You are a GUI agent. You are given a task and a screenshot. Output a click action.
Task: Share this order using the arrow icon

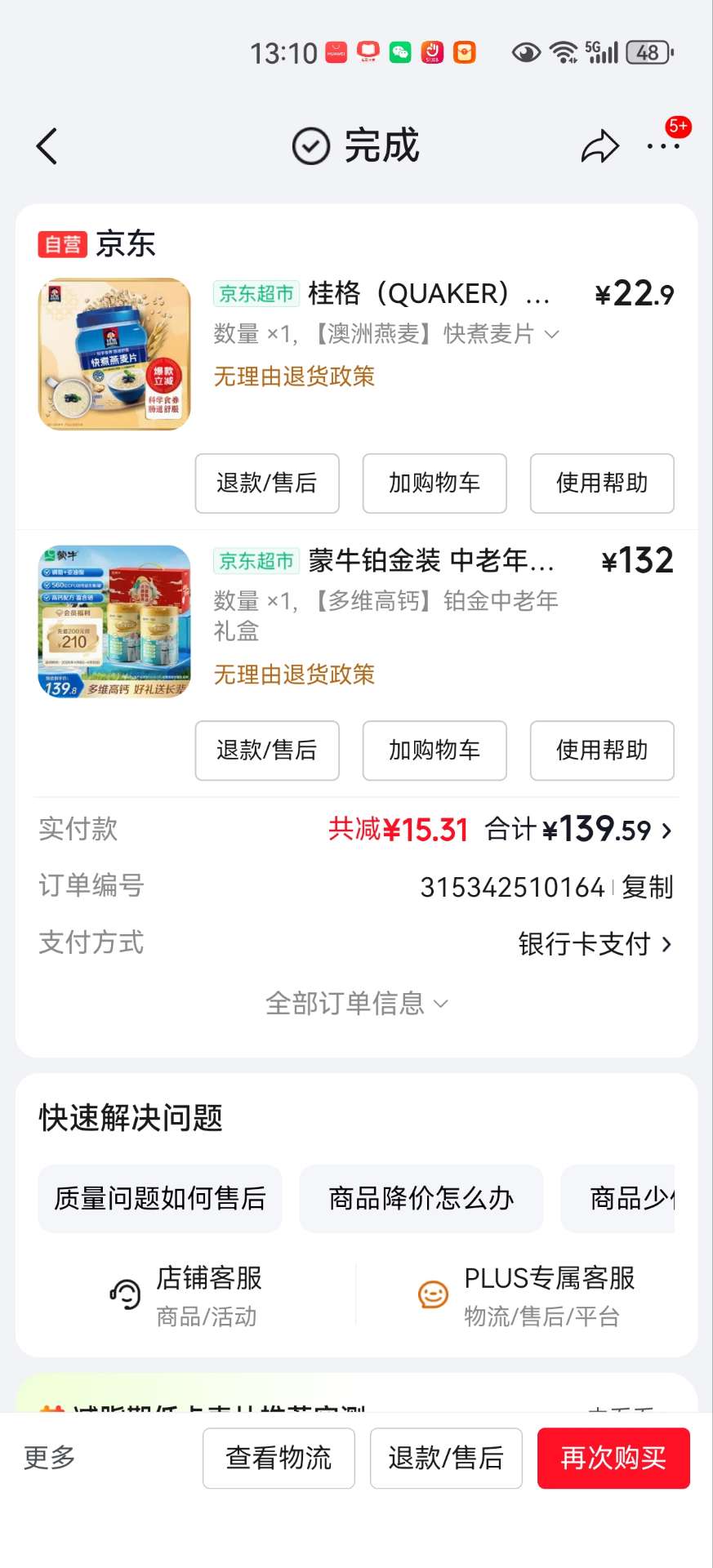click(x=599, y=147)
